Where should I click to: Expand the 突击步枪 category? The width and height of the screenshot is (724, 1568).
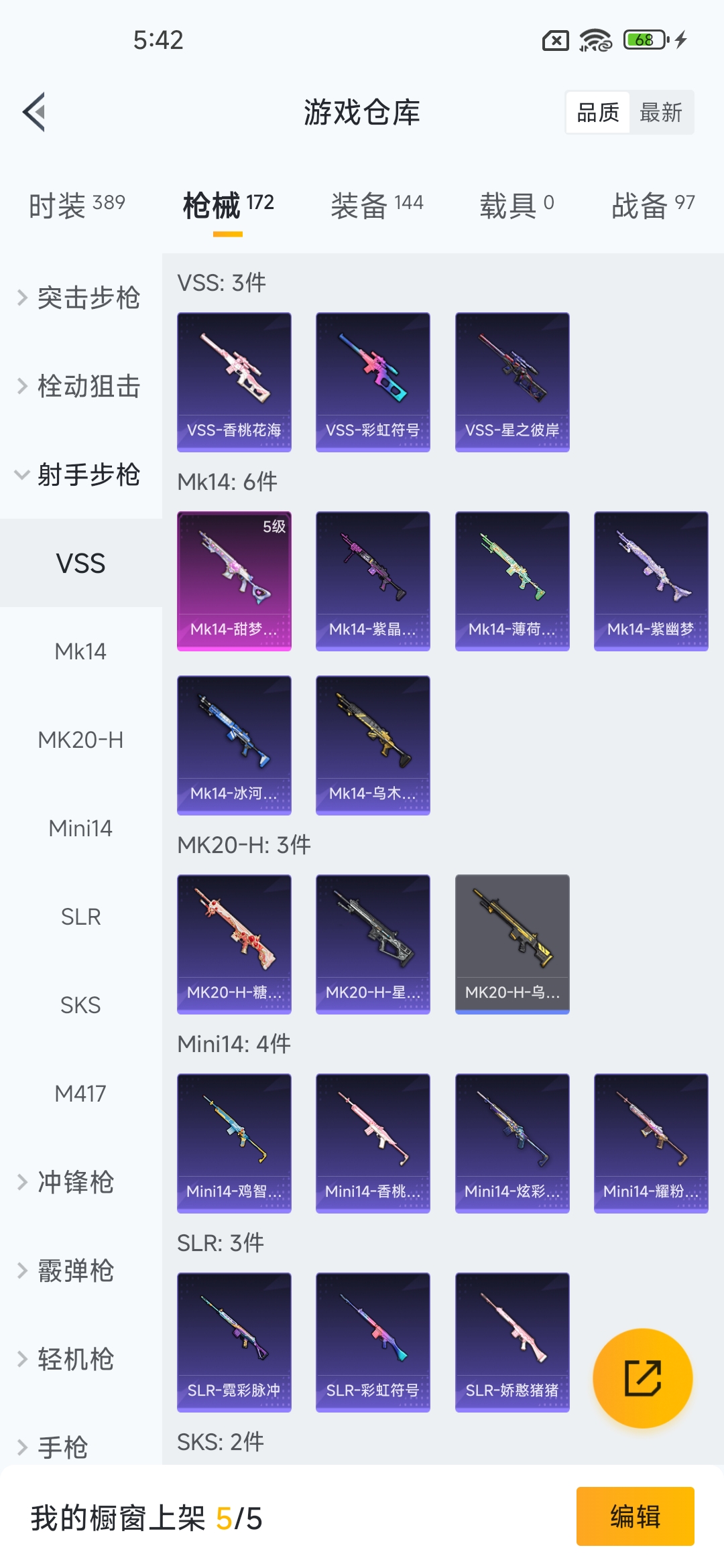coord(80,298)
